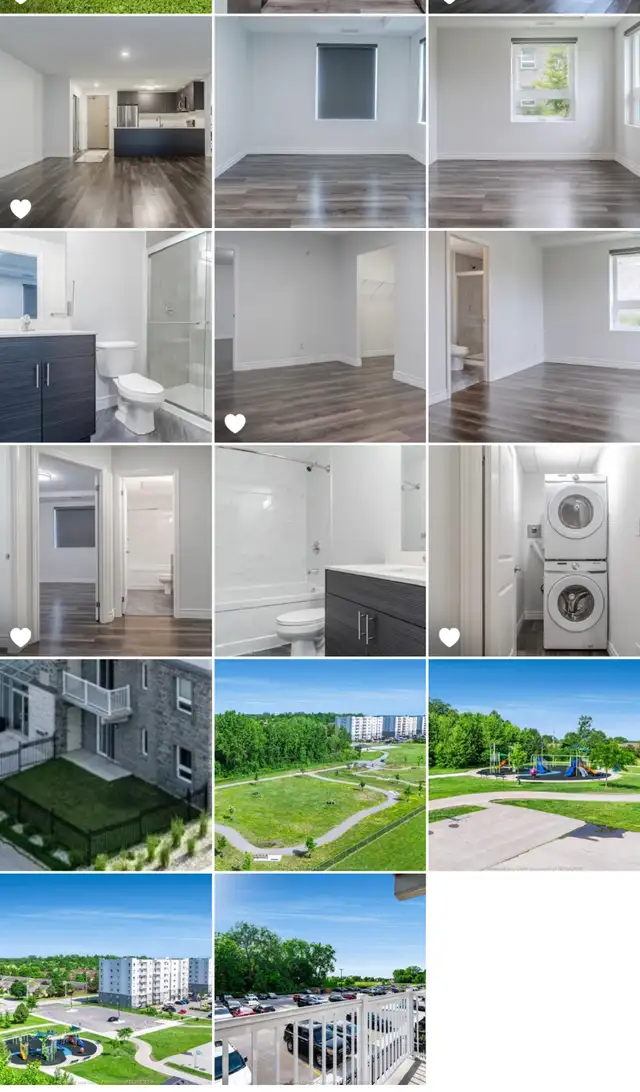640x1092 pixels.
Task: Open the room photo with uncovered window
Action: click(534, 122)
